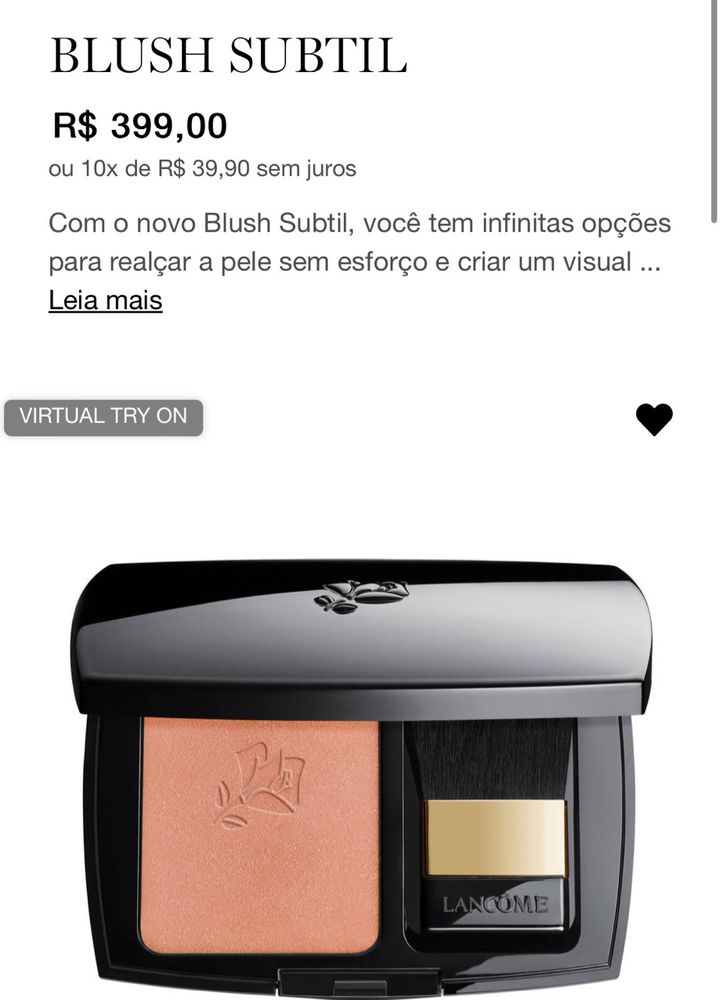Add Blush Subtil to favorites

tap(654, 420)
